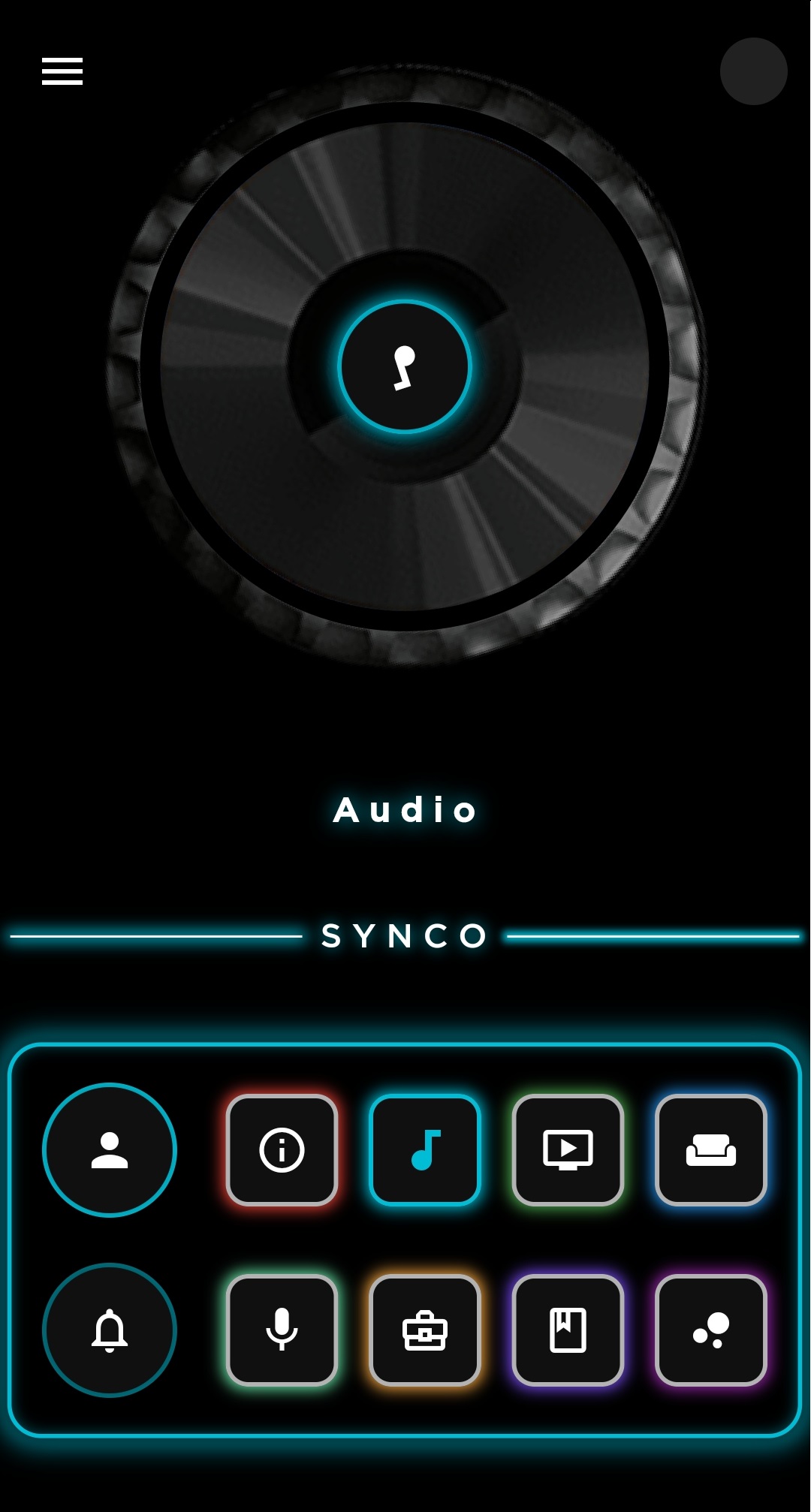811x1512 pixels.
Task: Select the music note tile
Action: [425, 1149]
